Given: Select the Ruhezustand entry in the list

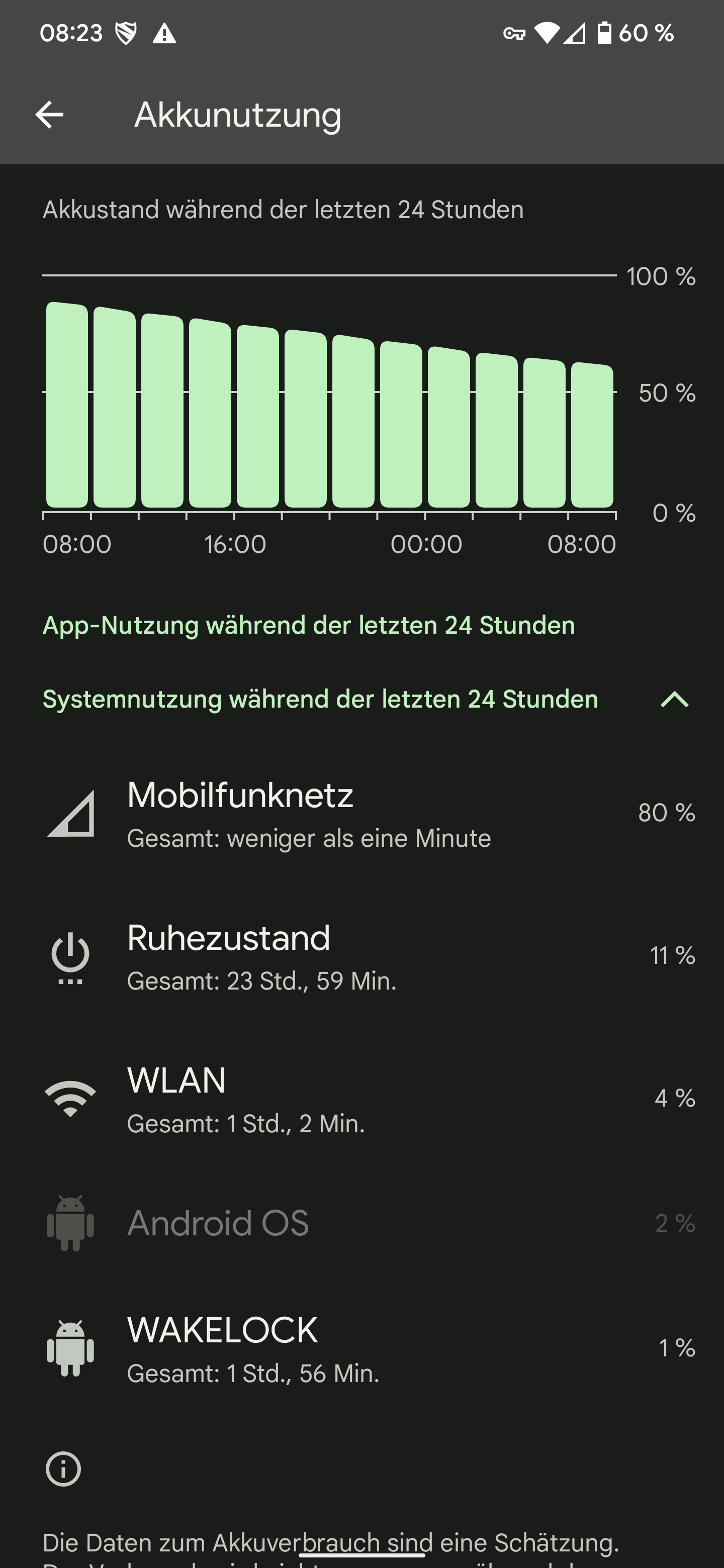Looking at the screenshot, I should [361, 956].
